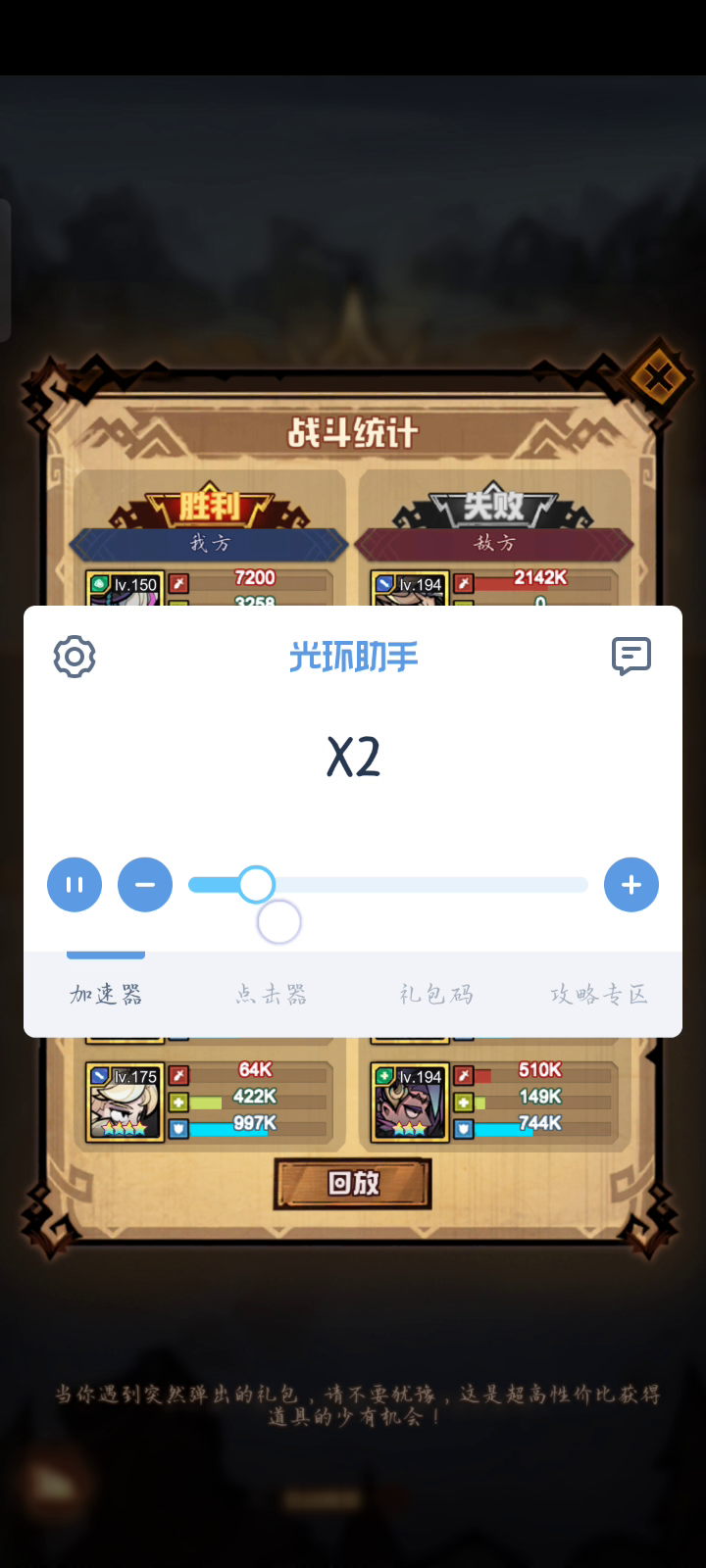706x1568 pixels.
Task: Increase speed with the plus button
Action: point(631,885)
